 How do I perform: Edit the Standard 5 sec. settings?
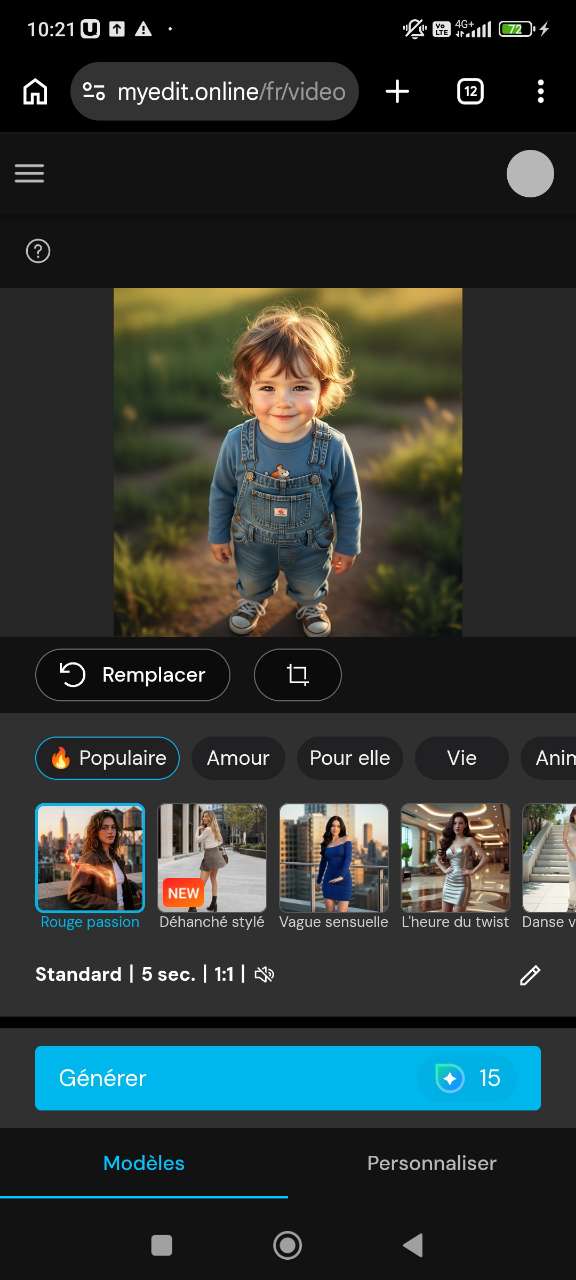(530, 975)
